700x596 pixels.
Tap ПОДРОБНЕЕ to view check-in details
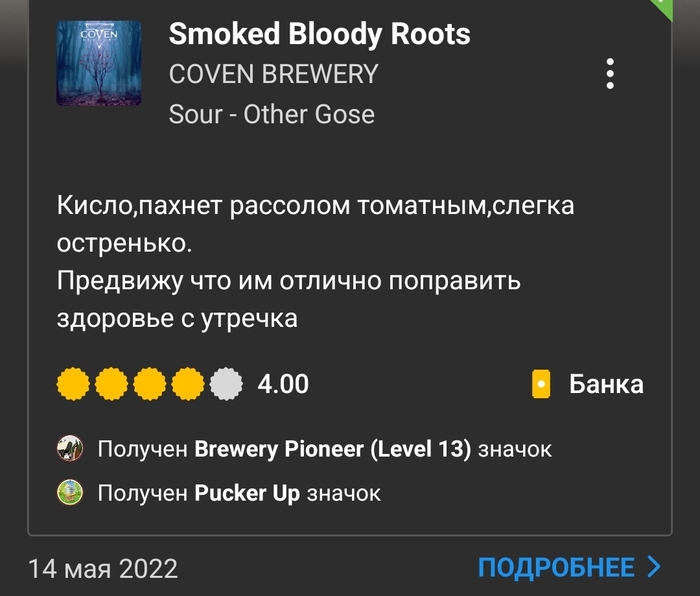[x=569, y=568]
